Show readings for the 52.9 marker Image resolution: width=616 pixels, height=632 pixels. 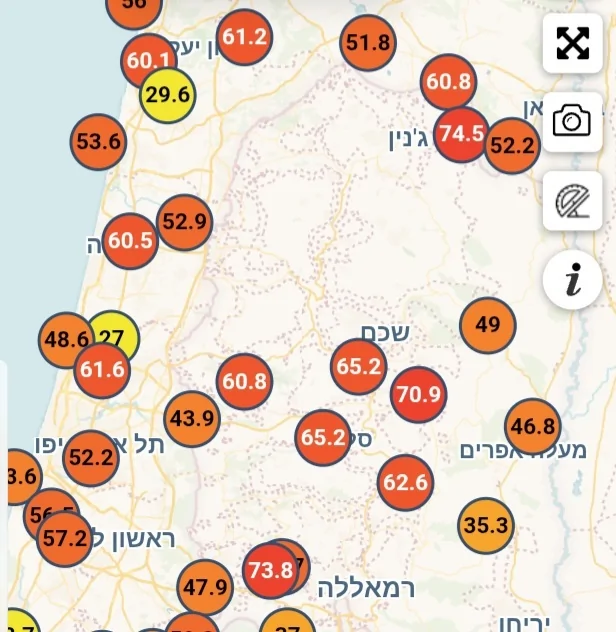(x=184, y=222)
